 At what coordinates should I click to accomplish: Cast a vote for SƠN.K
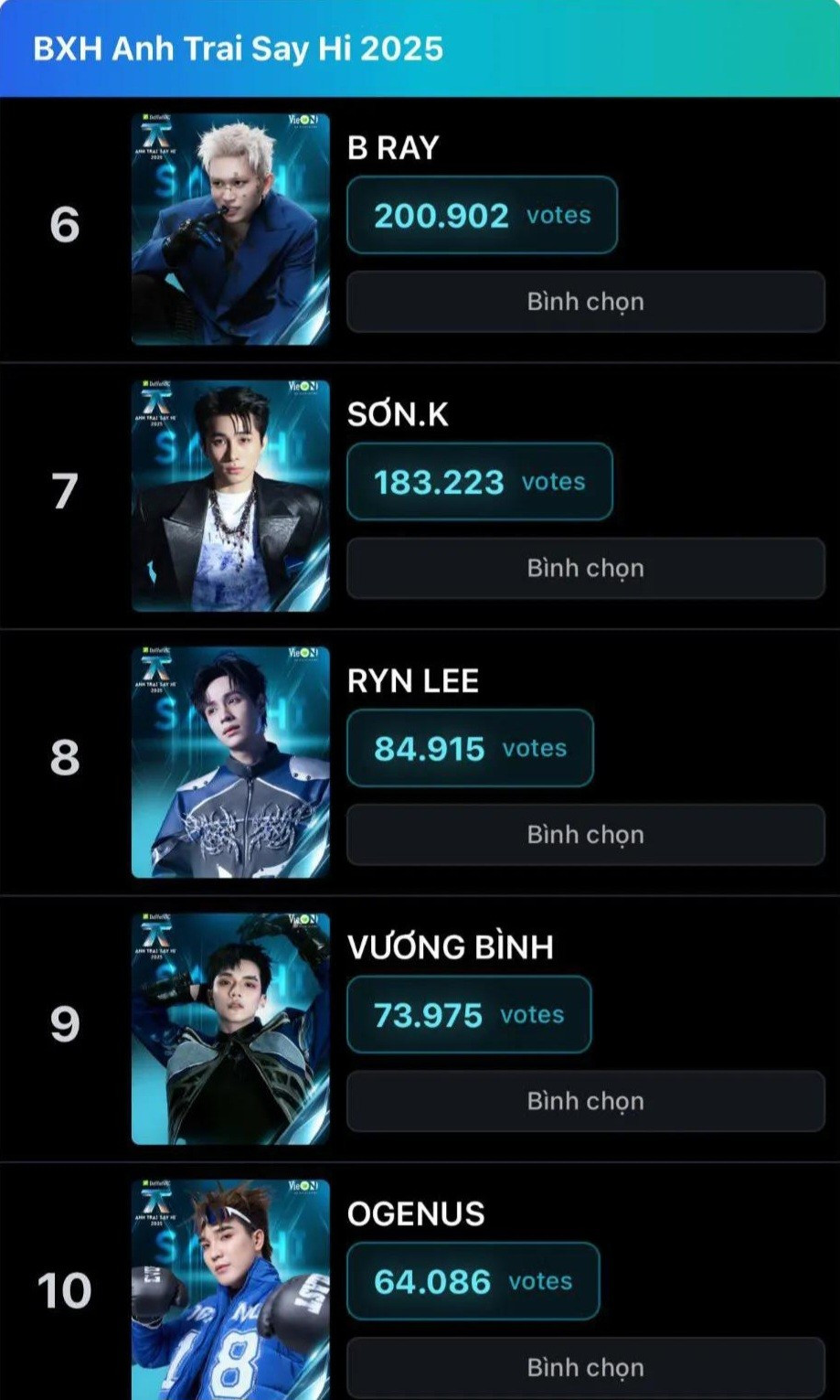tap(585, 568)
